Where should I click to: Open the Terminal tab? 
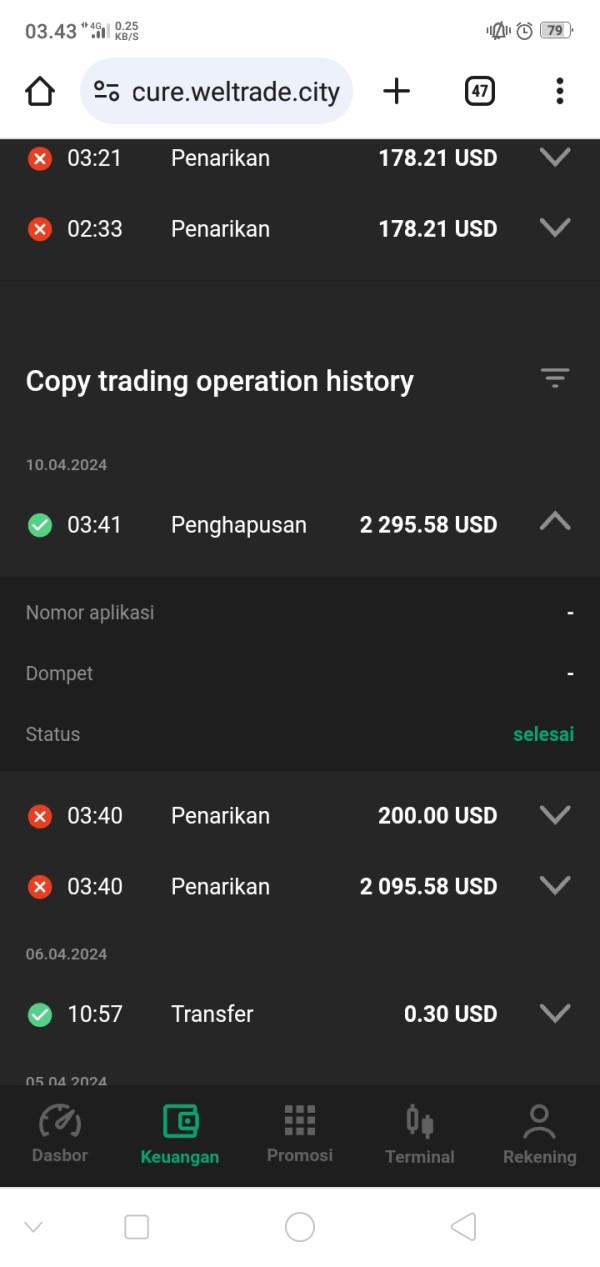point(420,1135)
